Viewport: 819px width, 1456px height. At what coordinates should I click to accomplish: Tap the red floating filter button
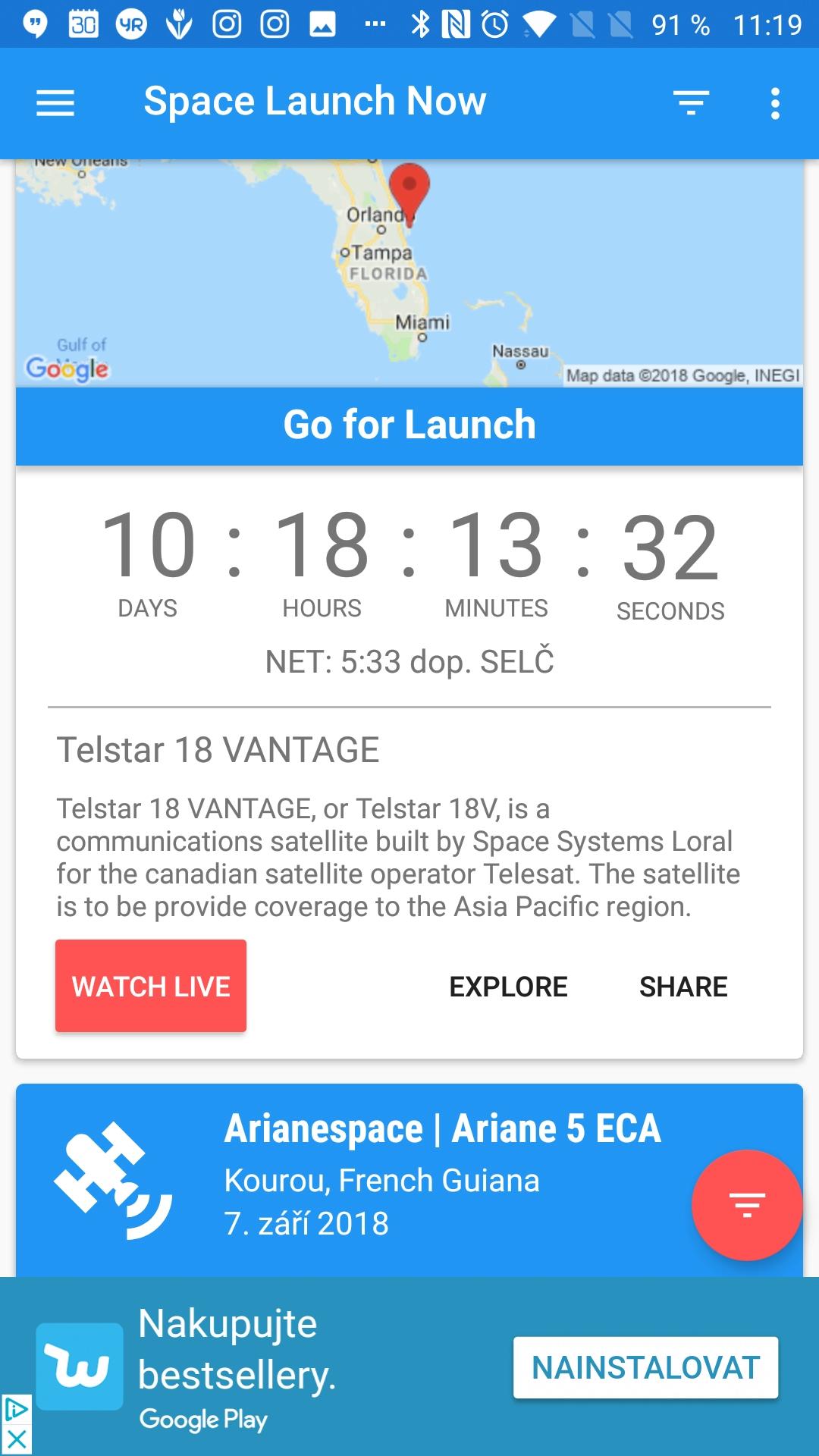pos(747,1205)
